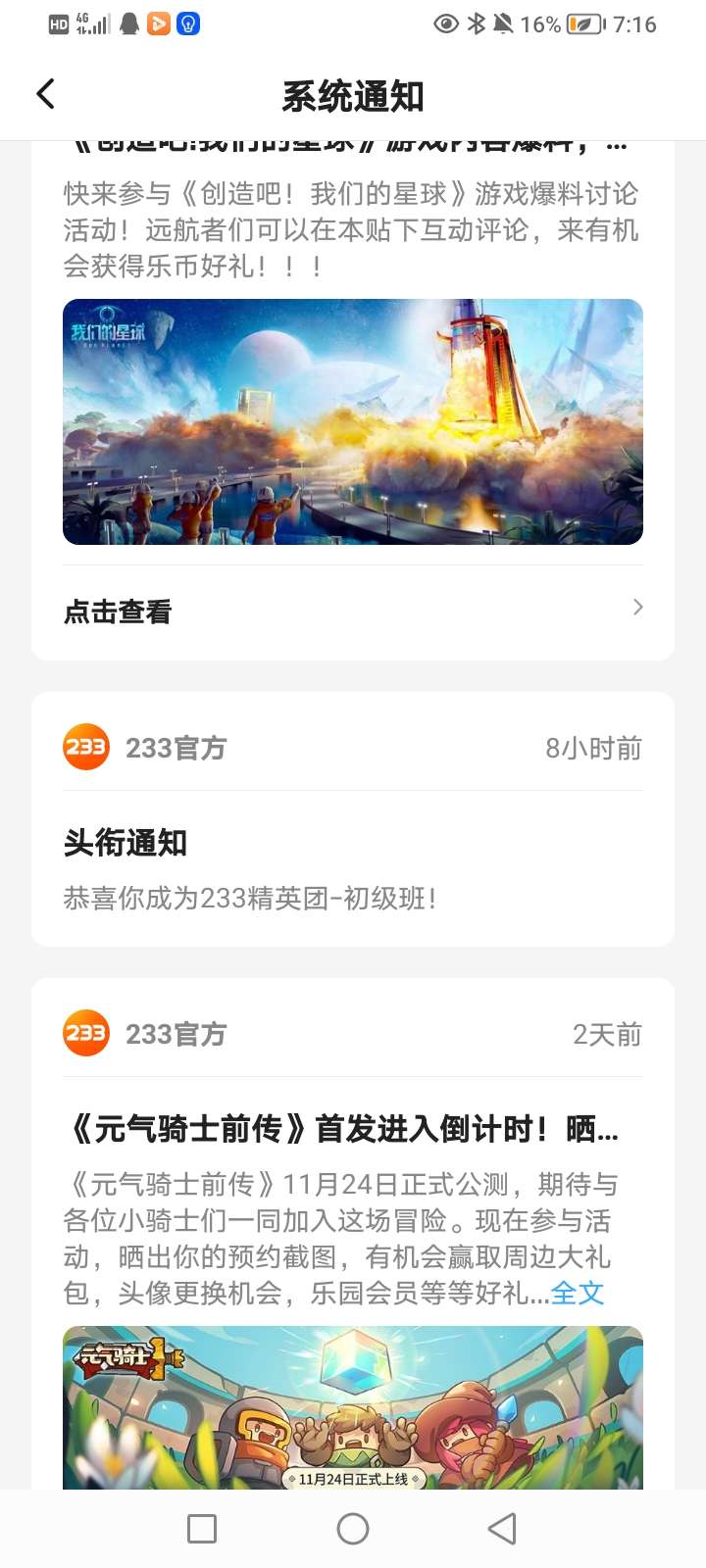Go to the system home screen

353,1529
